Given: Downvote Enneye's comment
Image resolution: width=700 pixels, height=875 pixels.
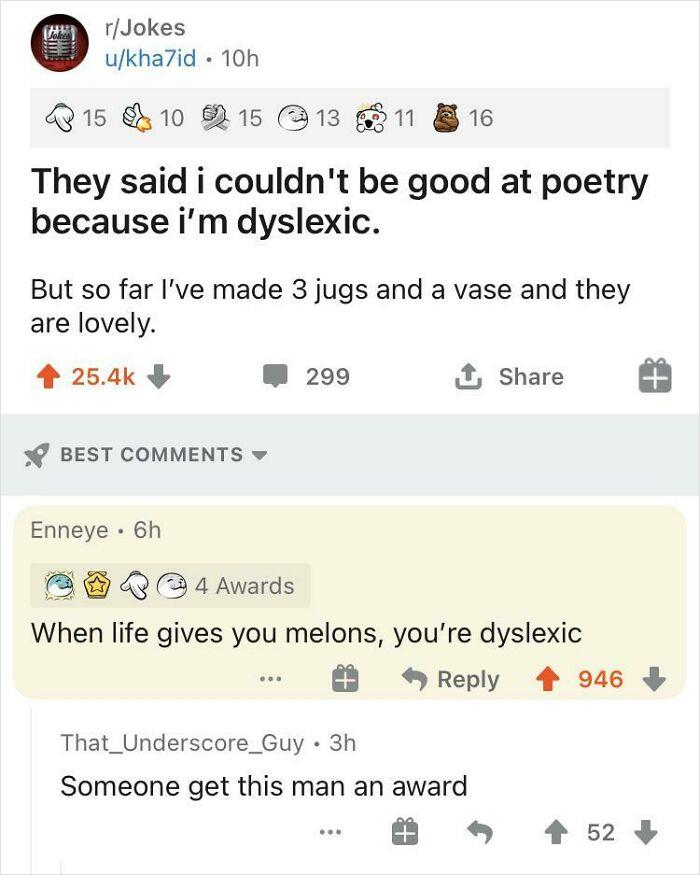Looking at the screenshot, I should tap(653, 680).
